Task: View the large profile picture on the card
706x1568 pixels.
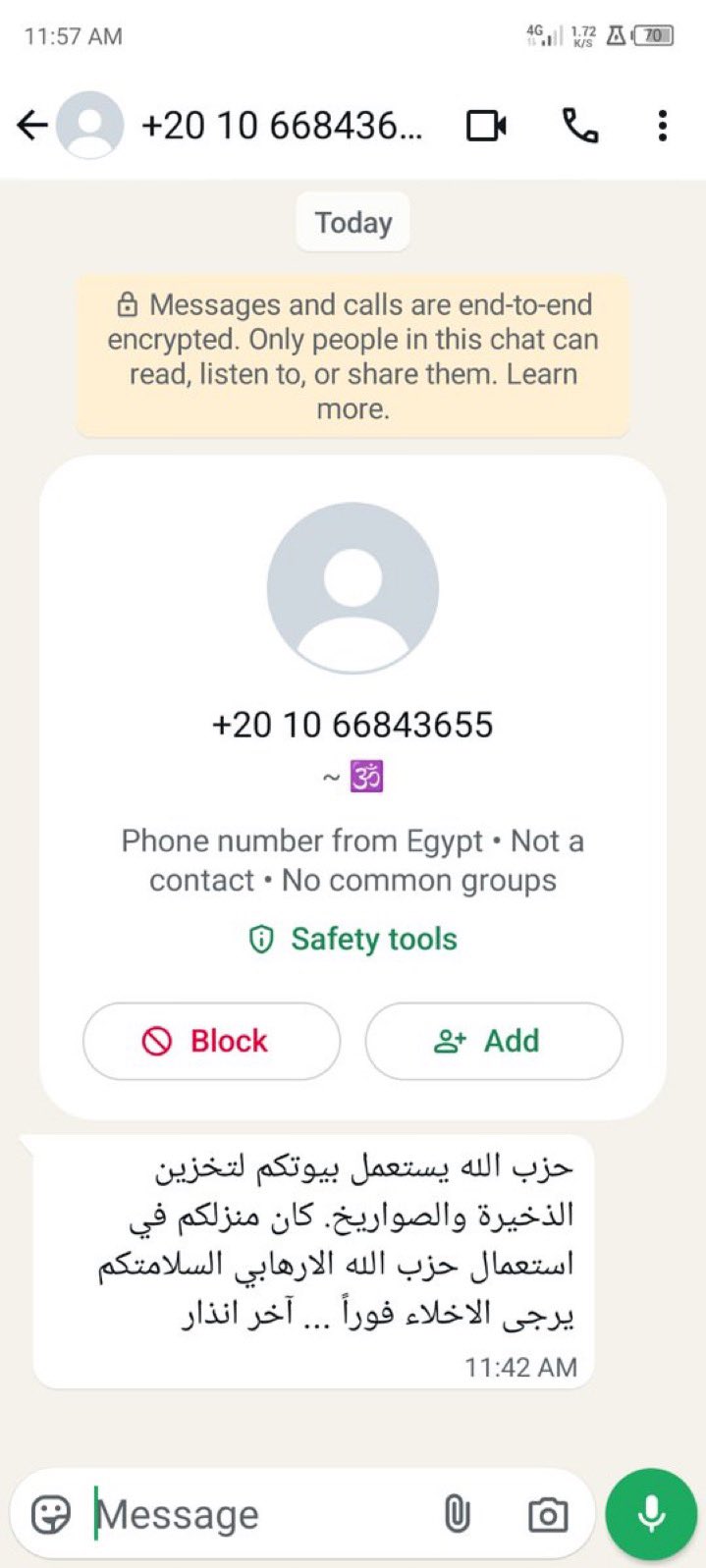Action: pyautogui.click(x=353, y=588)
